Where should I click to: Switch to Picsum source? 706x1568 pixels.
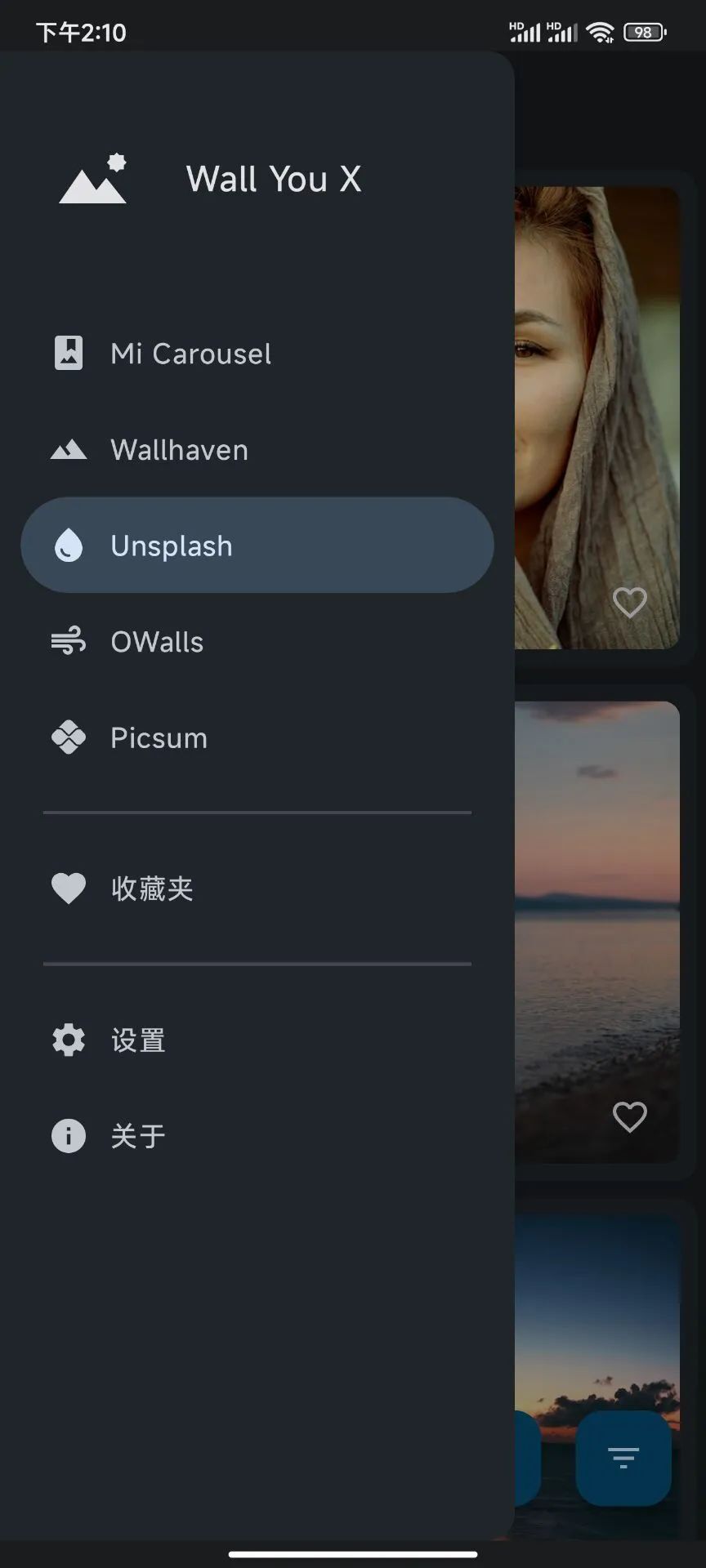159,738
